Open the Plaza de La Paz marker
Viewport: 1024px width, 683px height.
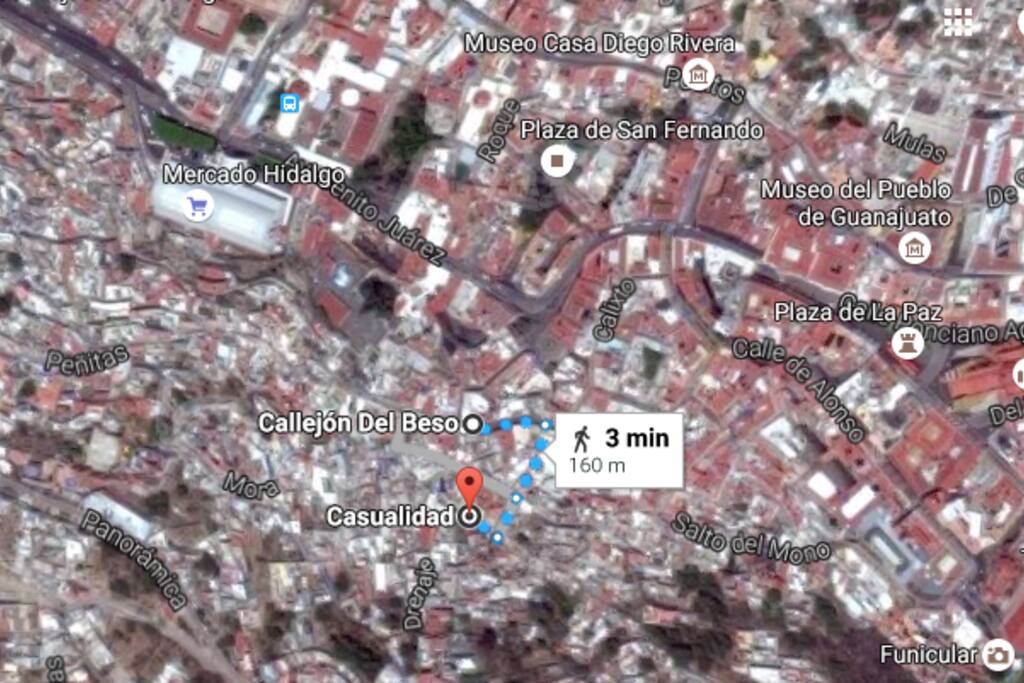tap(907, 344)
